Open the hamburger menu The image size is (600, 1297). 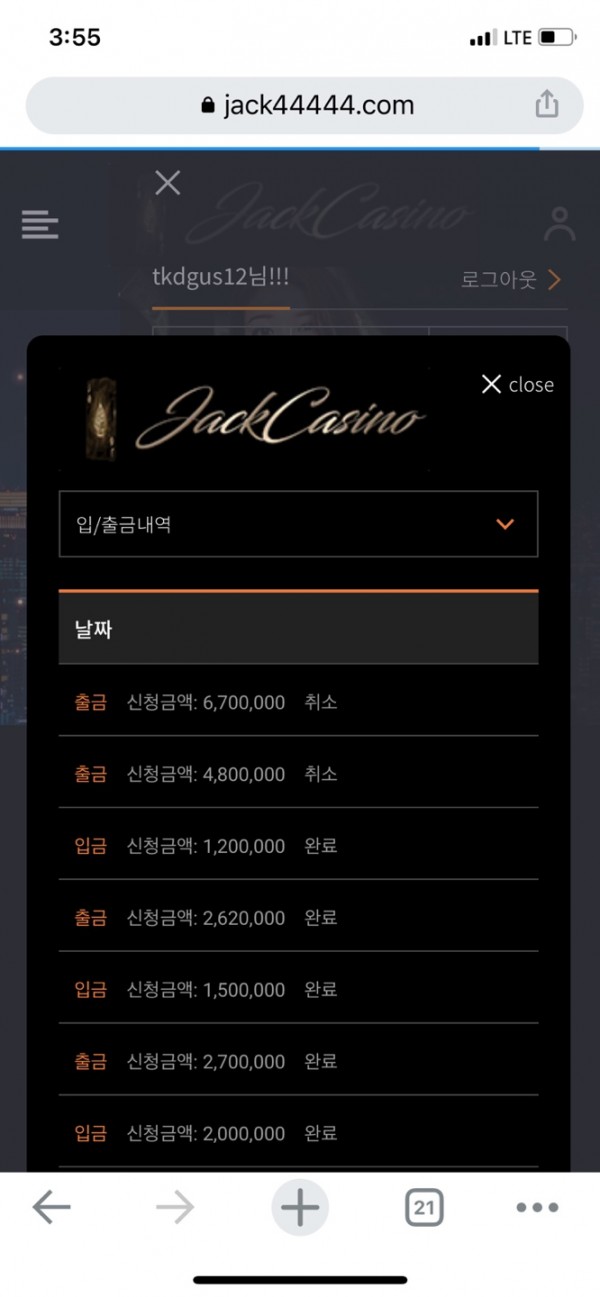pos(40,224)
